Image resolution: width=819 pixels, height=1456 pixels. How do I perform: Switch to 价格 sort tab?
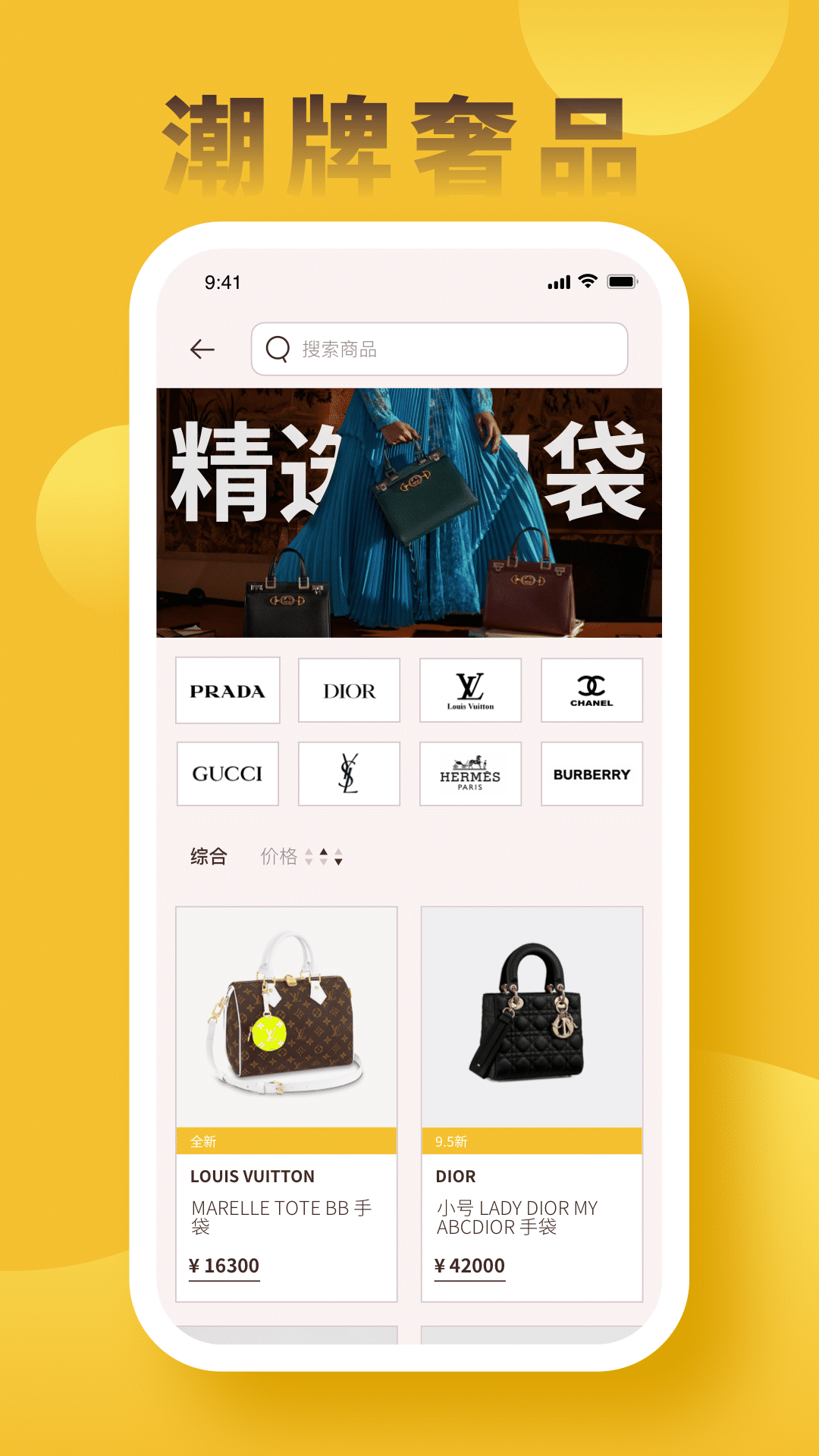click(x=277, y=857)
